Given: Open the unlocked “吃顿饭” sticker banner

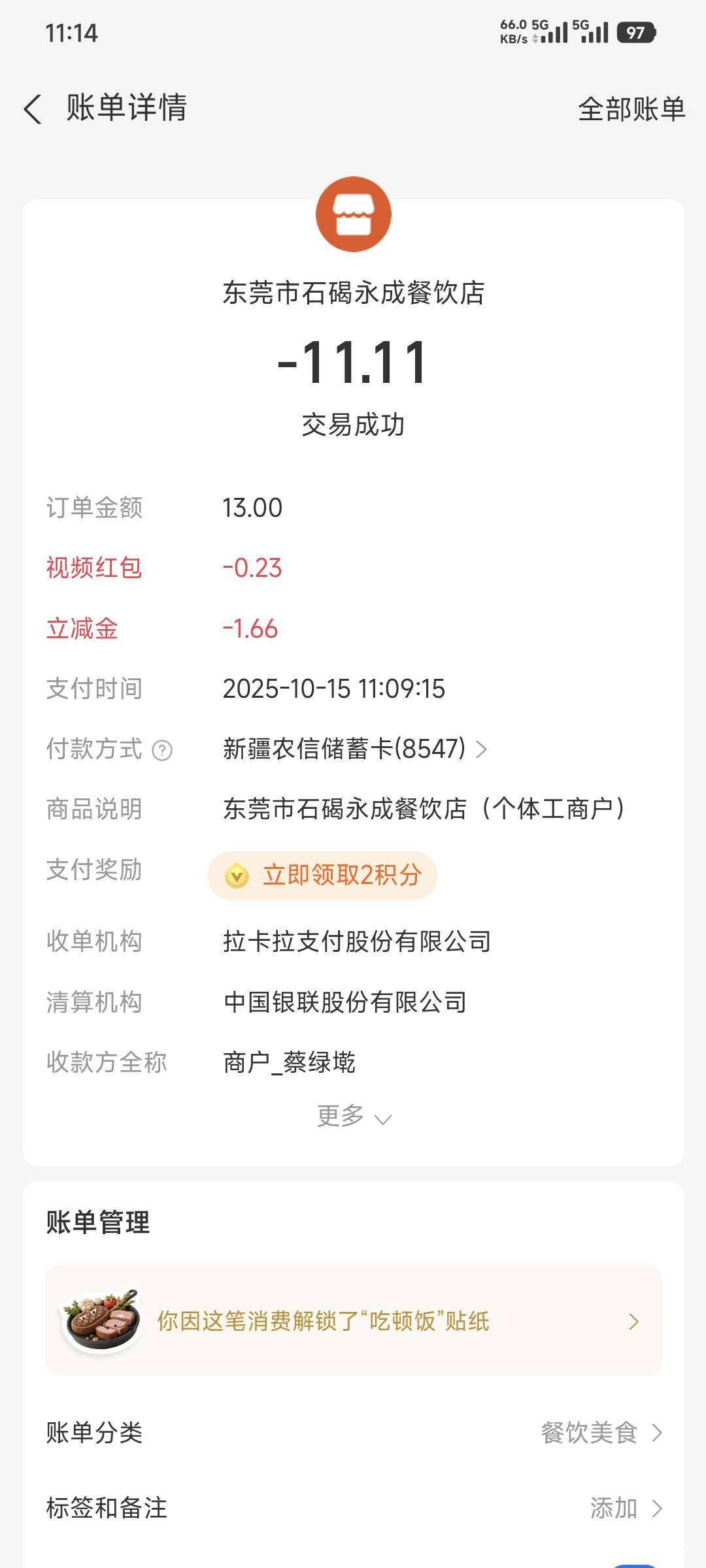Looking at the screenshot, I should (354, 1321).
